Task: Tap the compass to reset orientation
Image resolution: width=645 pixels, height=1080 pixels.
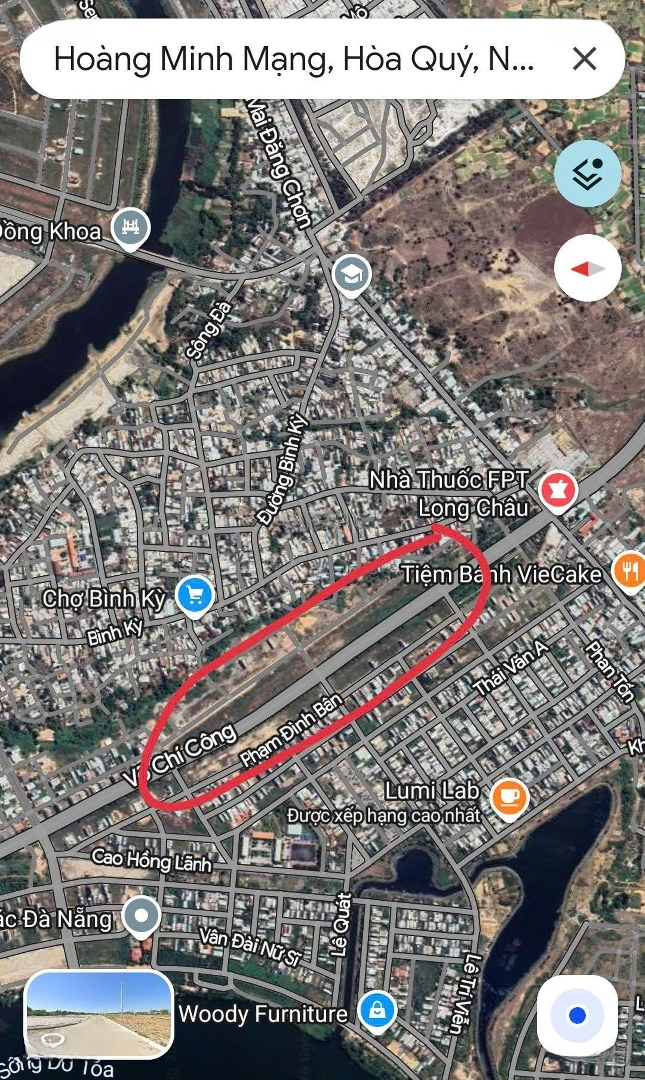Action: (x=587, y=269)
